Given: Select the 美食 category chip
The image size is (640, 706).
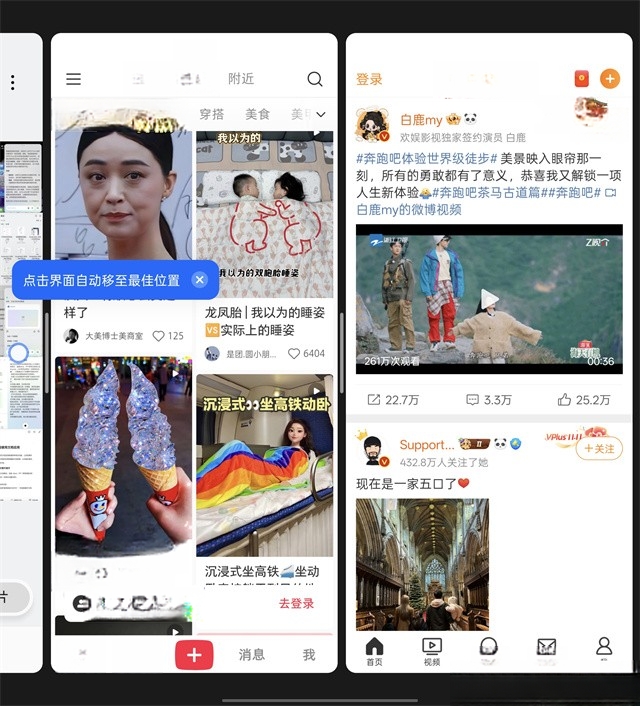Looking at the screenshot, I should [x=257, y=115].
